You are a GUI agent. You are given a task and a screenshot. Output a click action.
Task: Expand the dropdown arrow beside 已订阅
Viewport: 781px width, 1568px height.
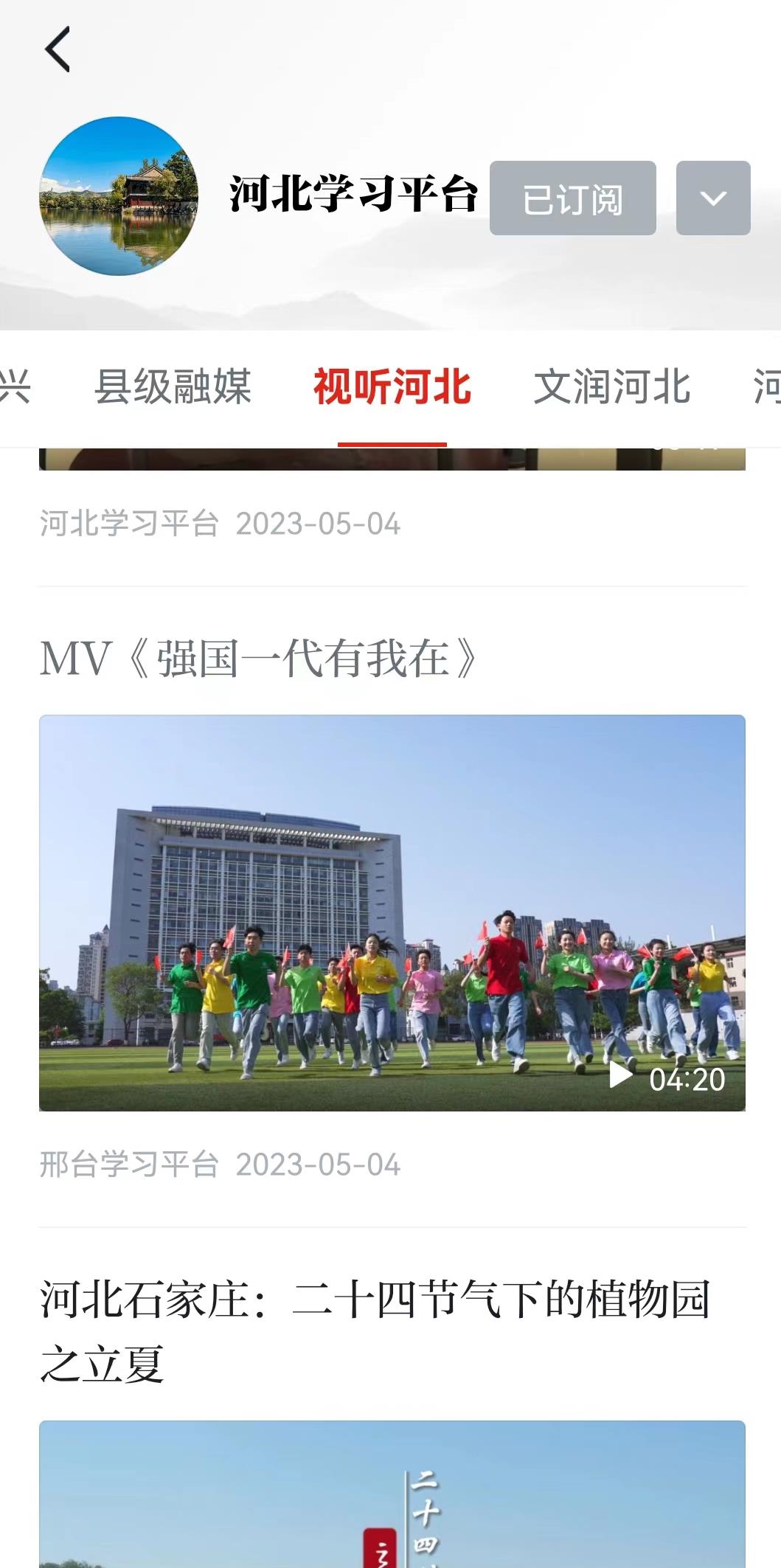pos(712,198)
